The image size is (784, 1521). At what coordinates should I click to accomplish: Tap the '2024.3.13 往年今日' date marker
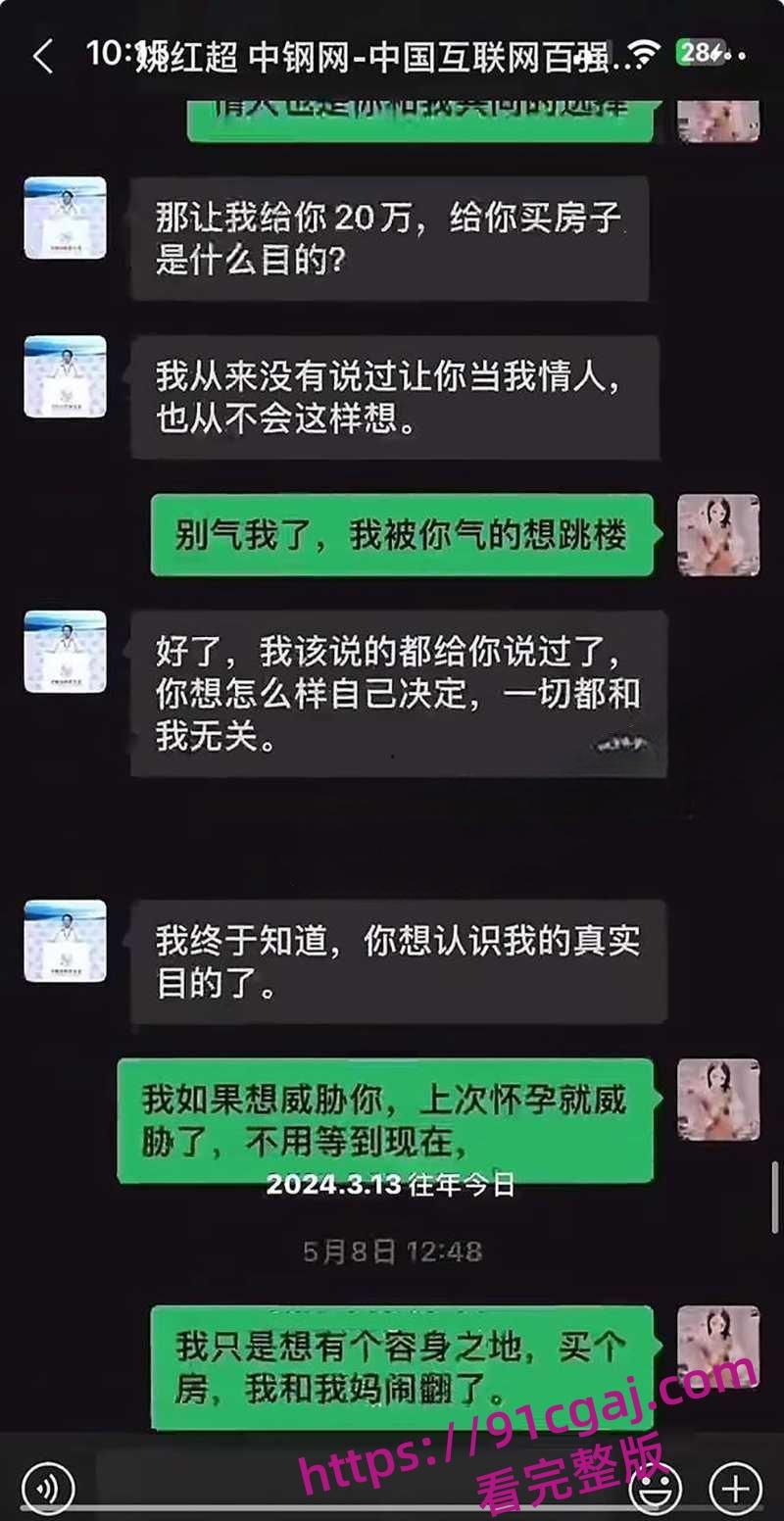[x=392, y=1183]
